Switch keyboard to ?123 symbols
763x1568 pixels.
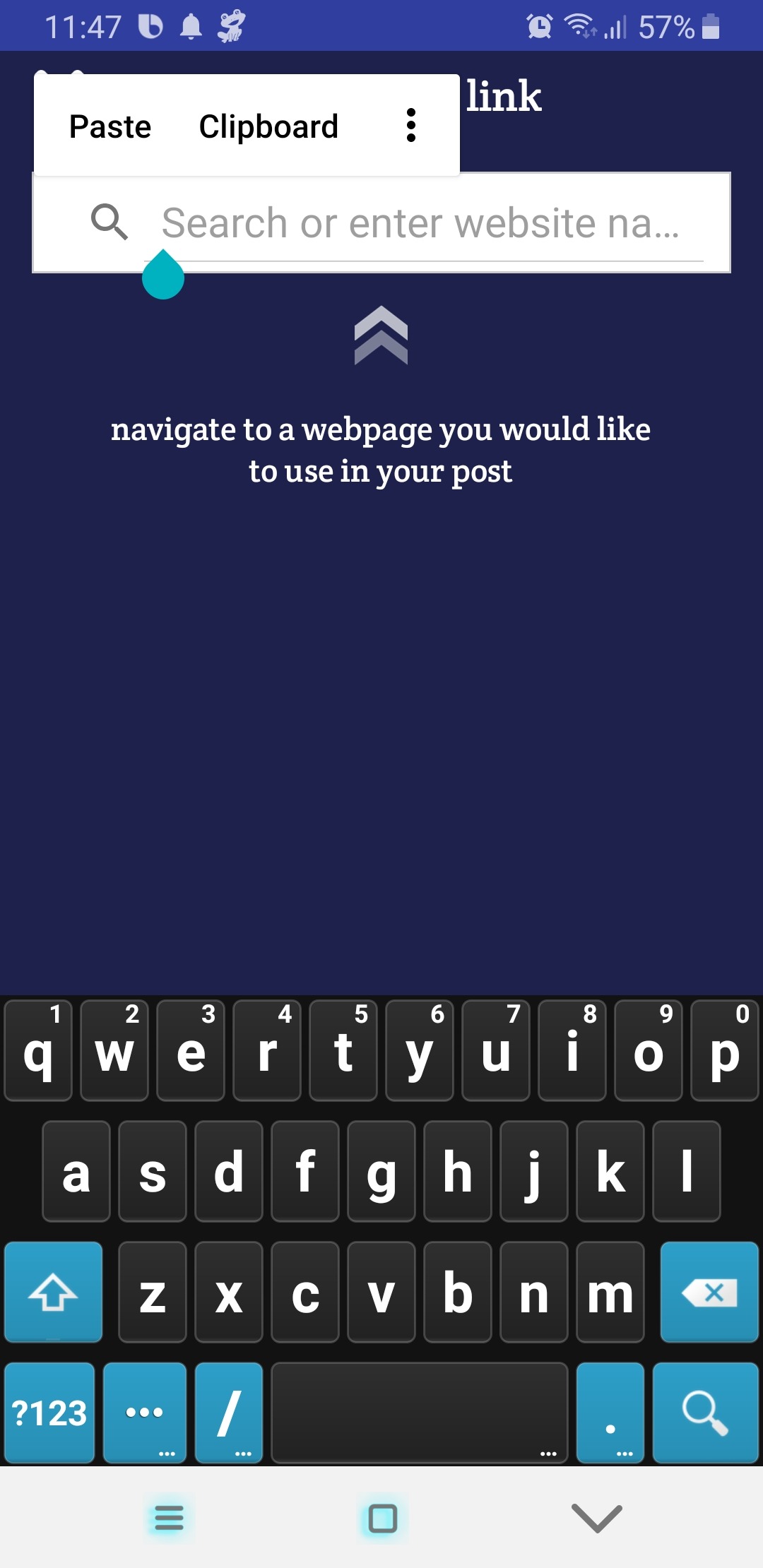(49, 1413)
